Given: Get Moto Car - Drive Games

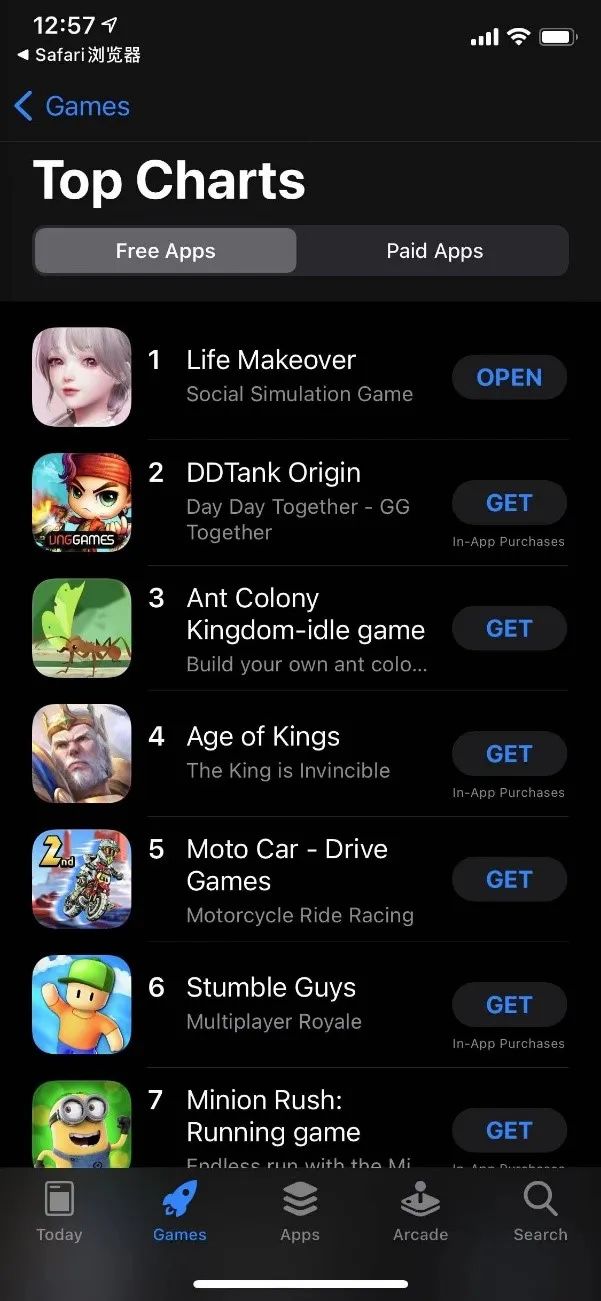Looking at the screenshot, I should 509,880.
